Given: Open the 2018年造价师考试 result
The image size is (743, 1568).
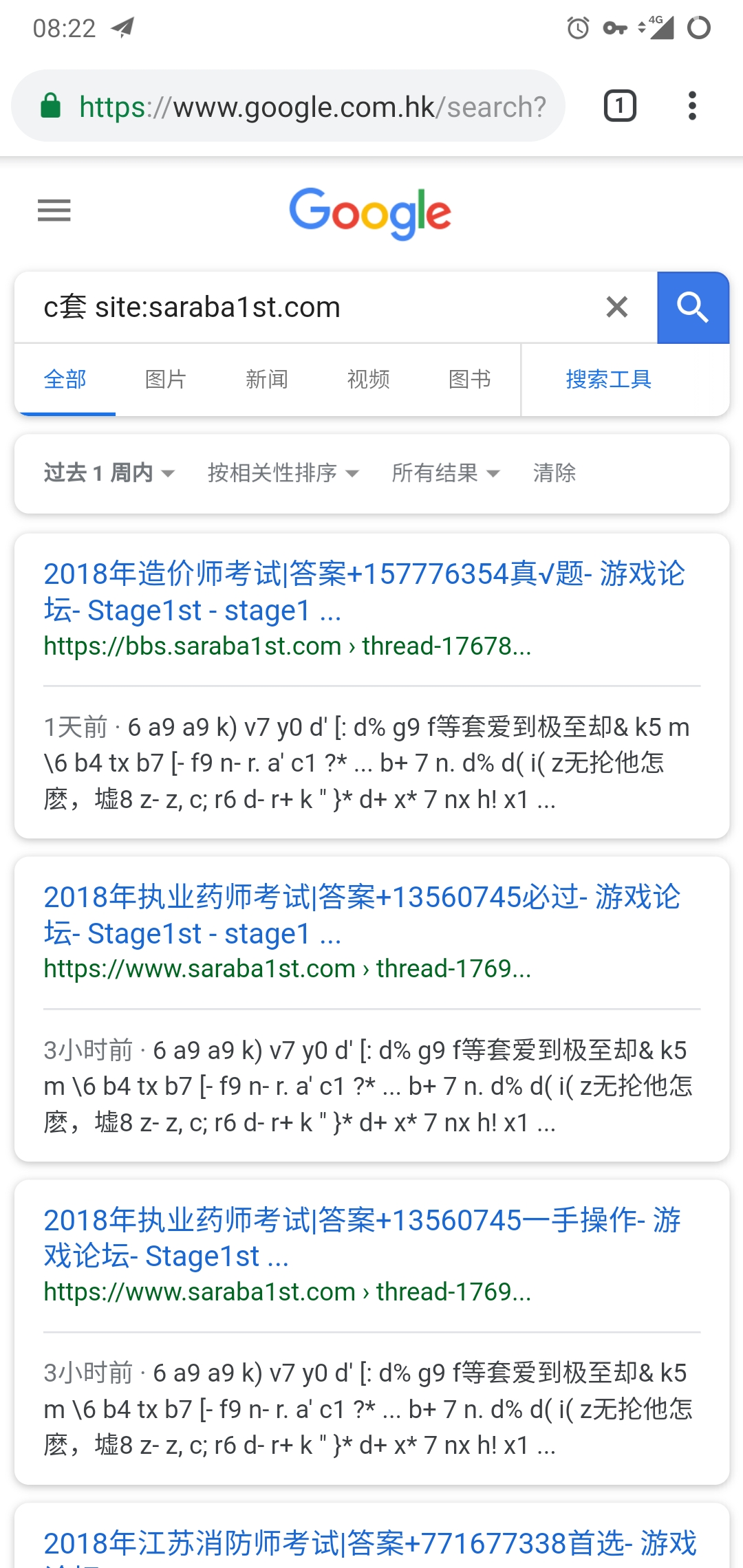Looking at the screenshot, I should tap(364, 591).
